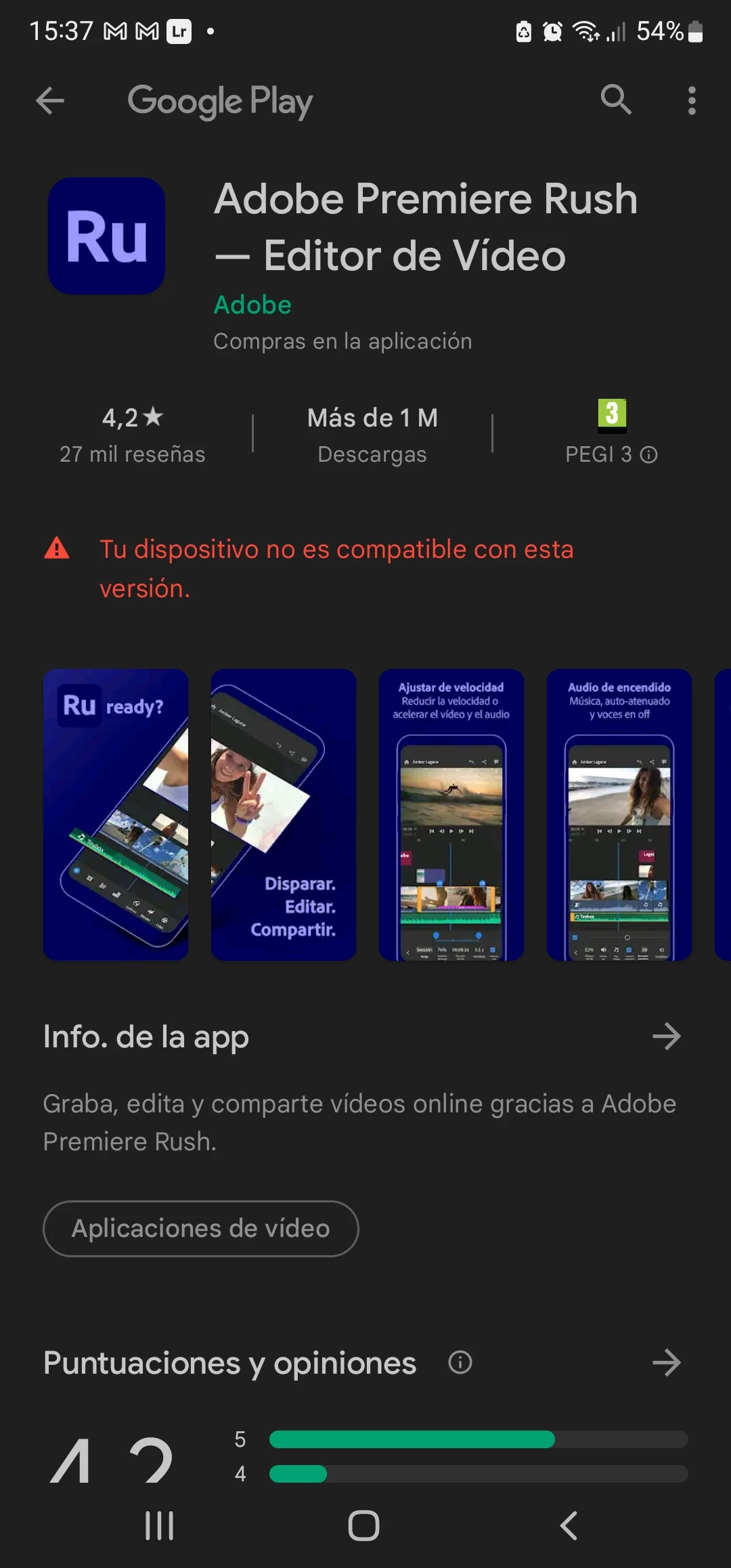
Task: Show info about Puntuaciones y opiniones
Action: [460, 1362]
